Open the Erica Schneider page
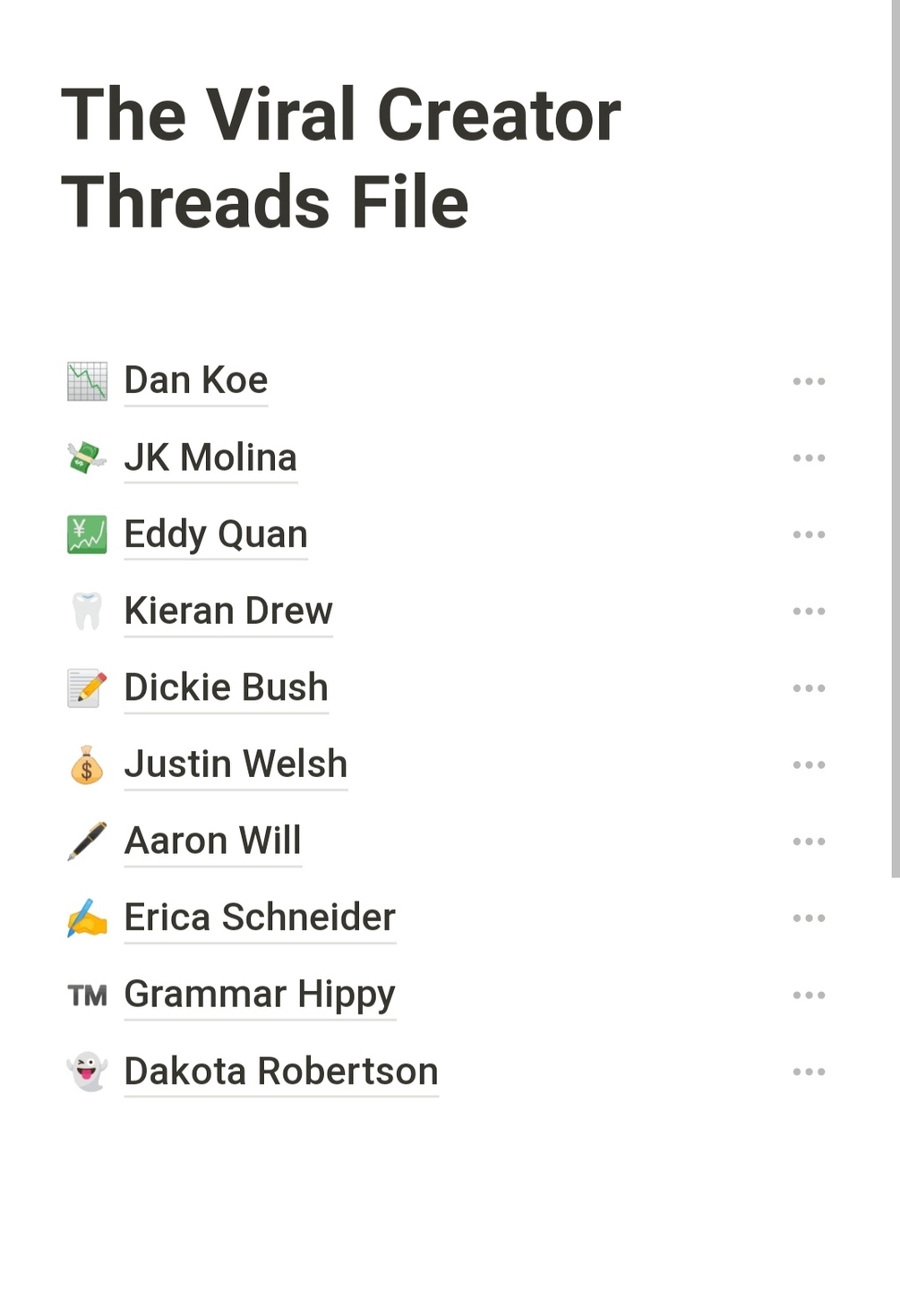Viewport: 900px width, 1316px height. tap(259, 918)
